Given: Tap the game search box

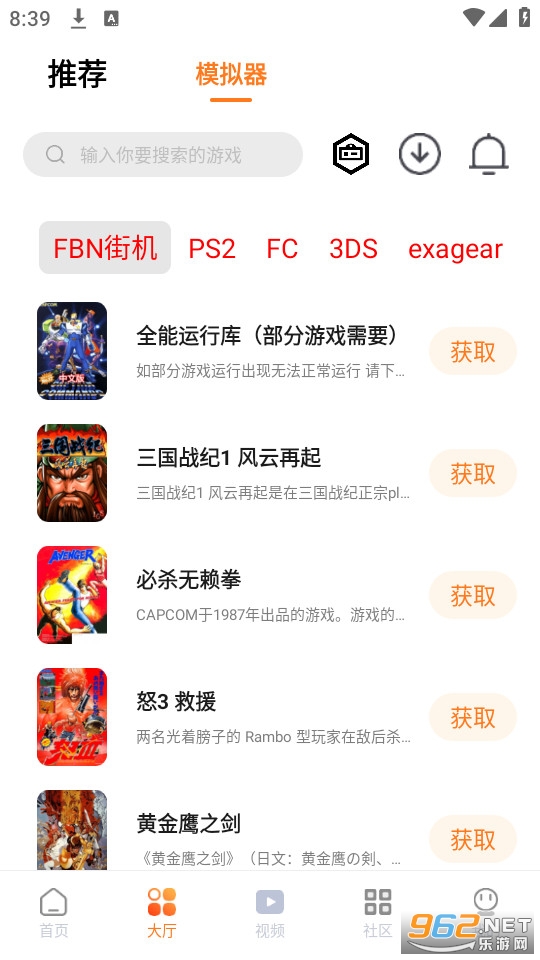Looking at the screenshot, I should [x=163, y=154].
